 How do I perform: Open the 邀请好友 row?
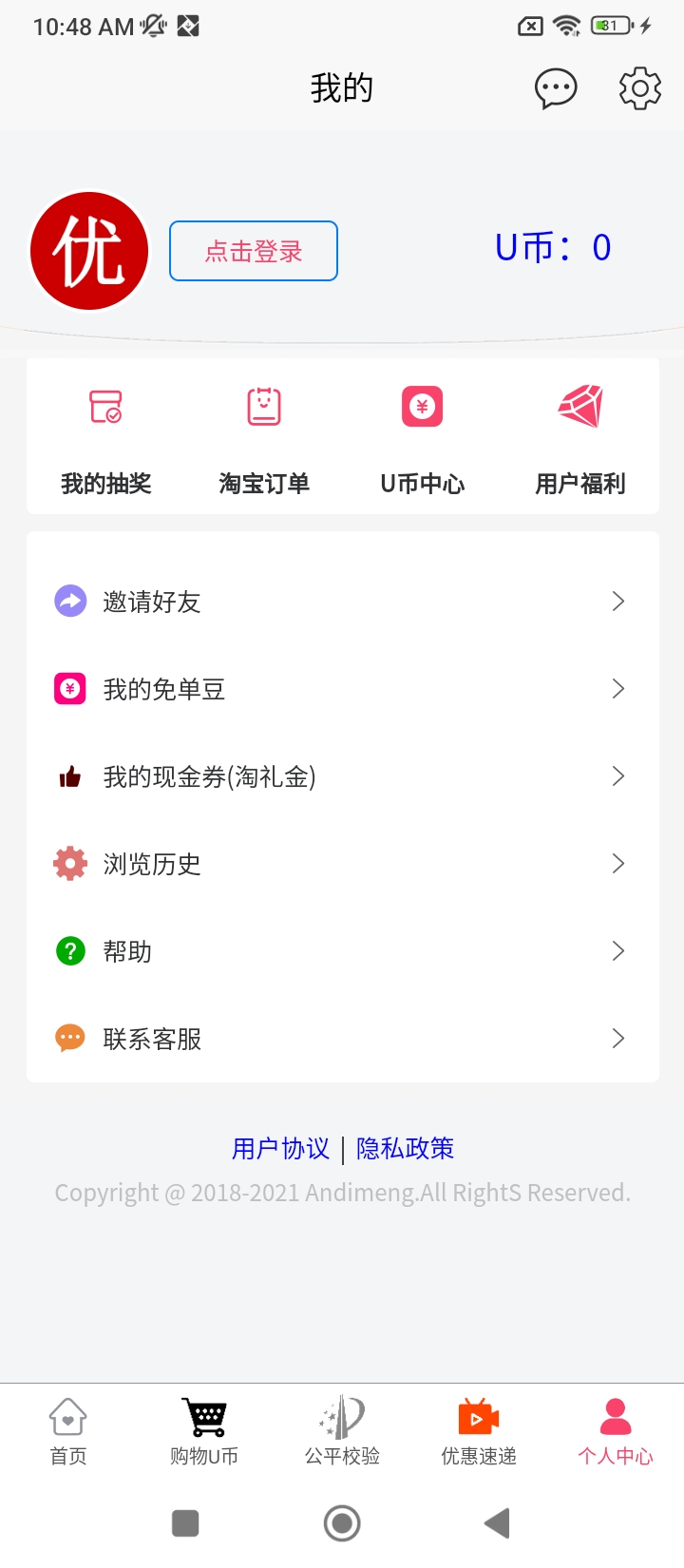343,602
